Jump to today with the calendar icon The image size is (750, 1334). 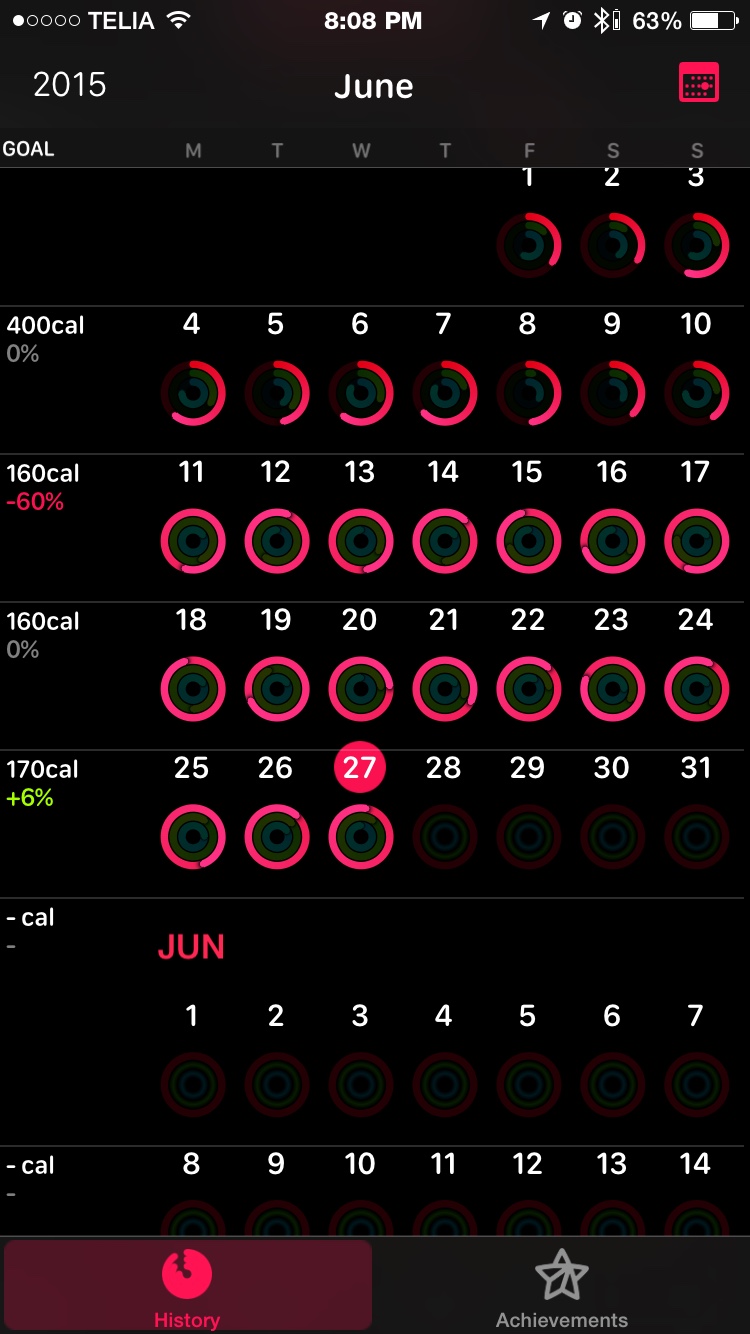coord(698,84)
